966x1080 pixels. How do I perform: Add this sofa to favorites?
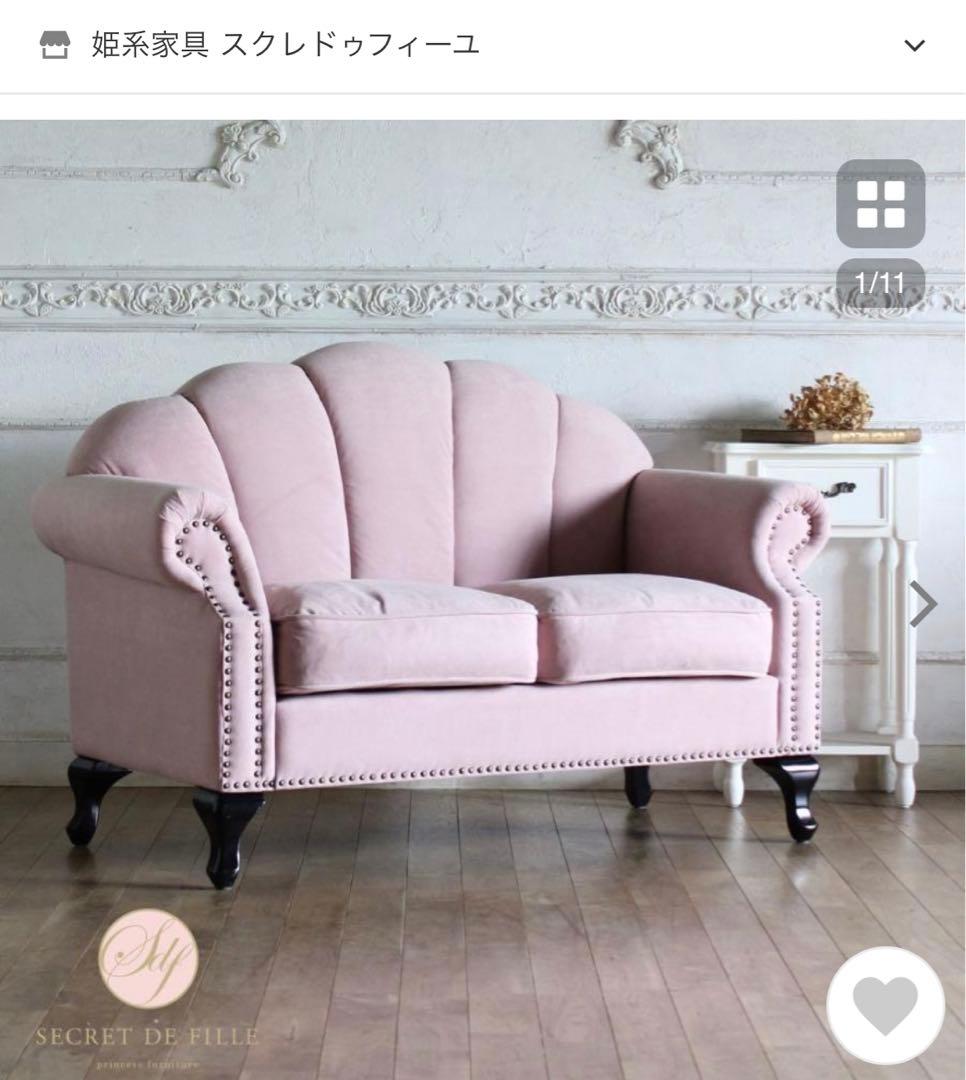coord(885,1005)
